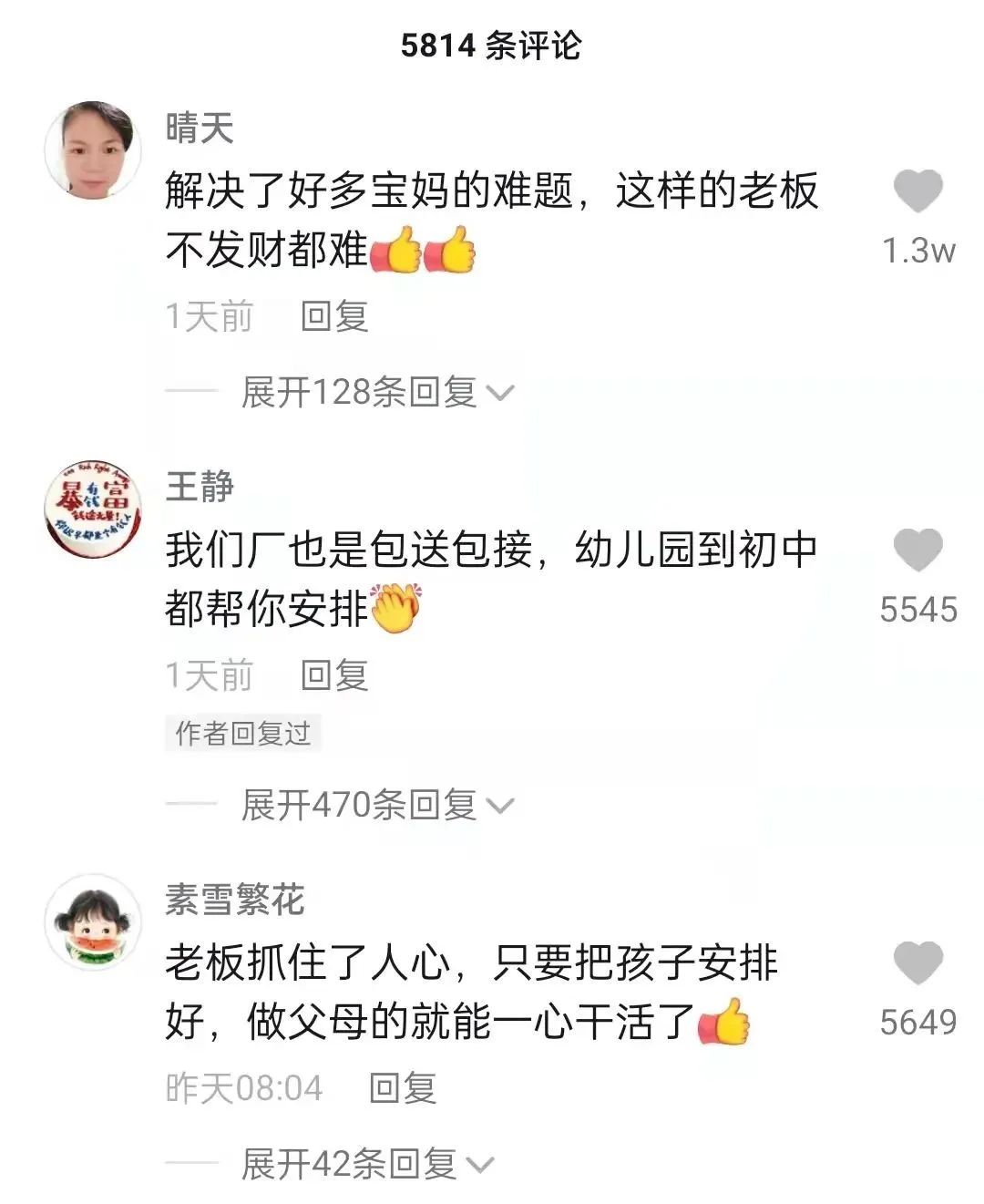Open 王静's profile avatar
This screenshot has height=1204, width=984.
93,509
